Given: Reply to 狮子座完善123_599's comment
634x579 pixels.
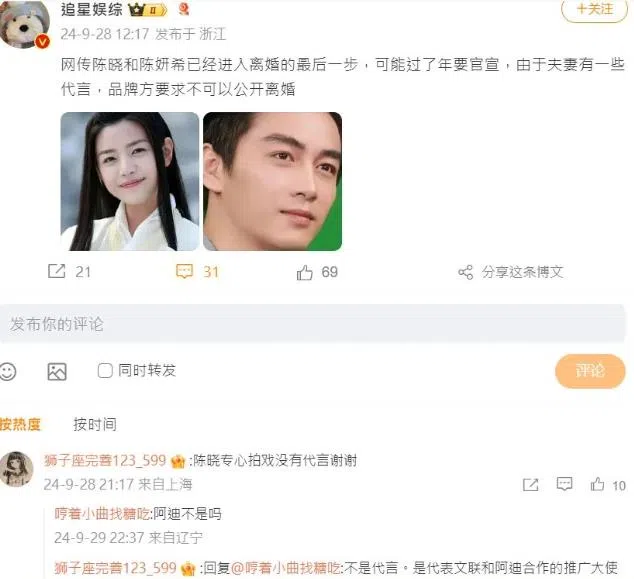Looking at the screenshot, I should coord(565,485).
